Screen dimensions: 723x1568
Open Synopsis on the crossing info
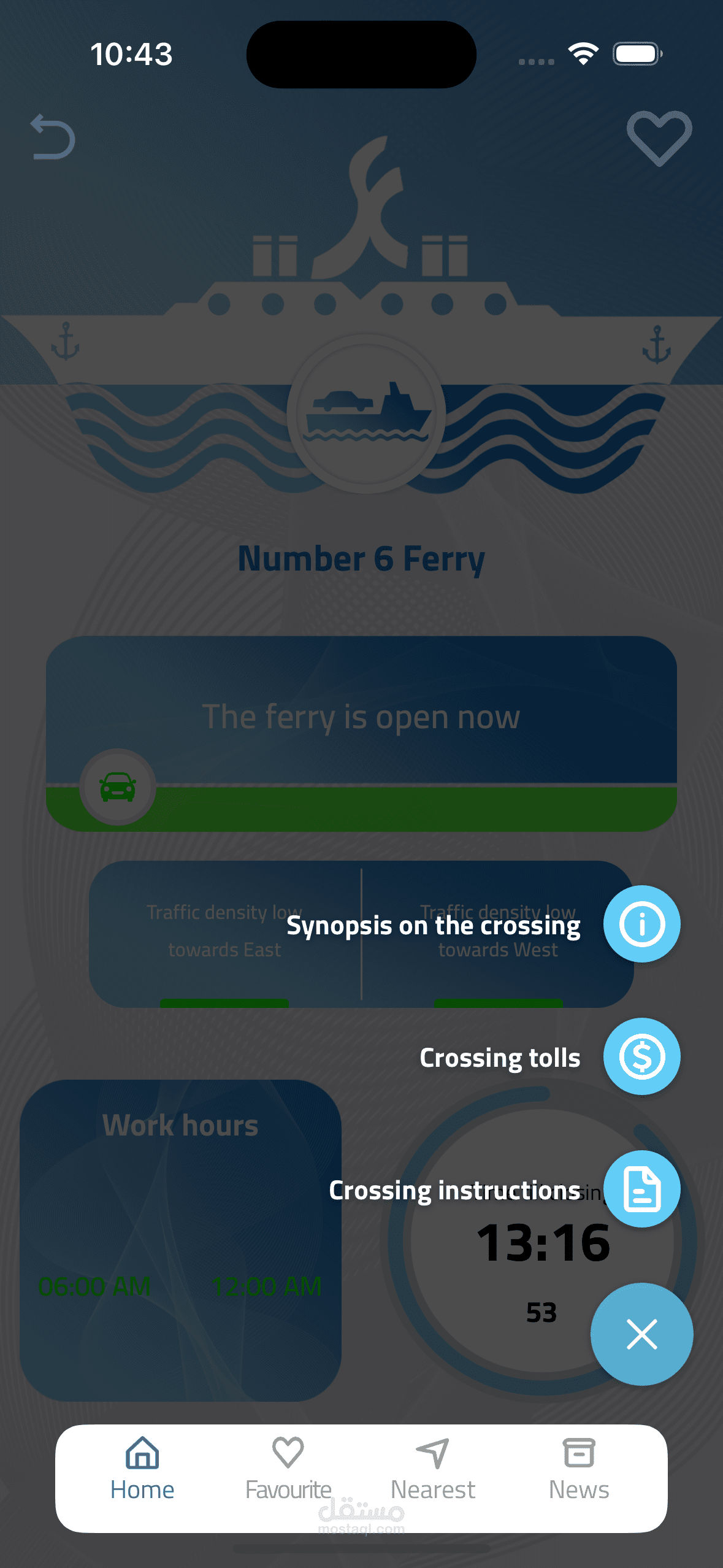coord(641,924)
